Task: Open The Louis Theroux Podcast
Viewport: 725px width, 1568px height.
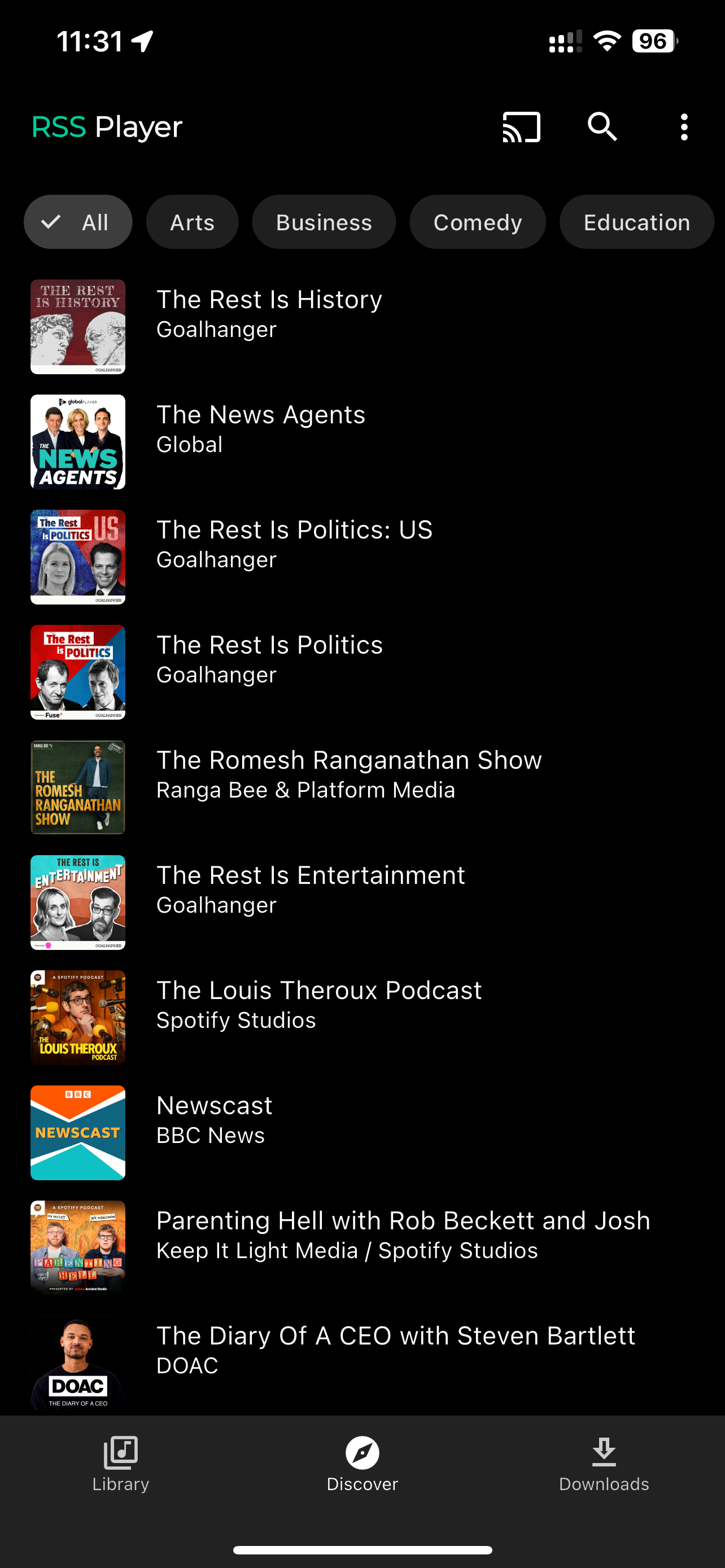Action: (x=362, y=1017)
